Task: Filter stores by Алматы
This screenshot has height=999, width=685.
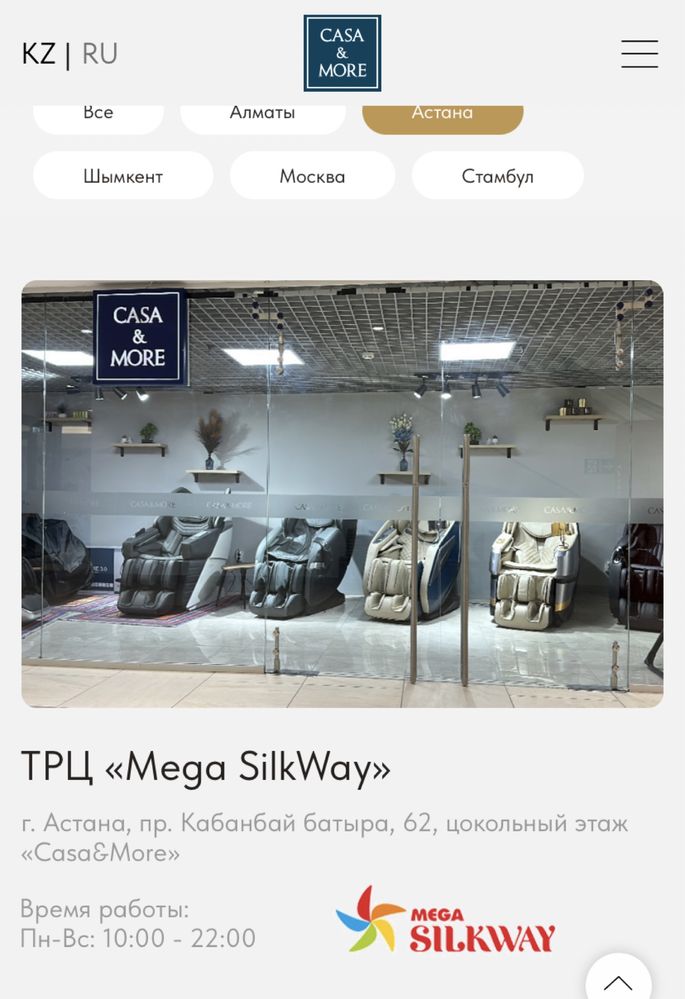Action: (x=262, y=115)
